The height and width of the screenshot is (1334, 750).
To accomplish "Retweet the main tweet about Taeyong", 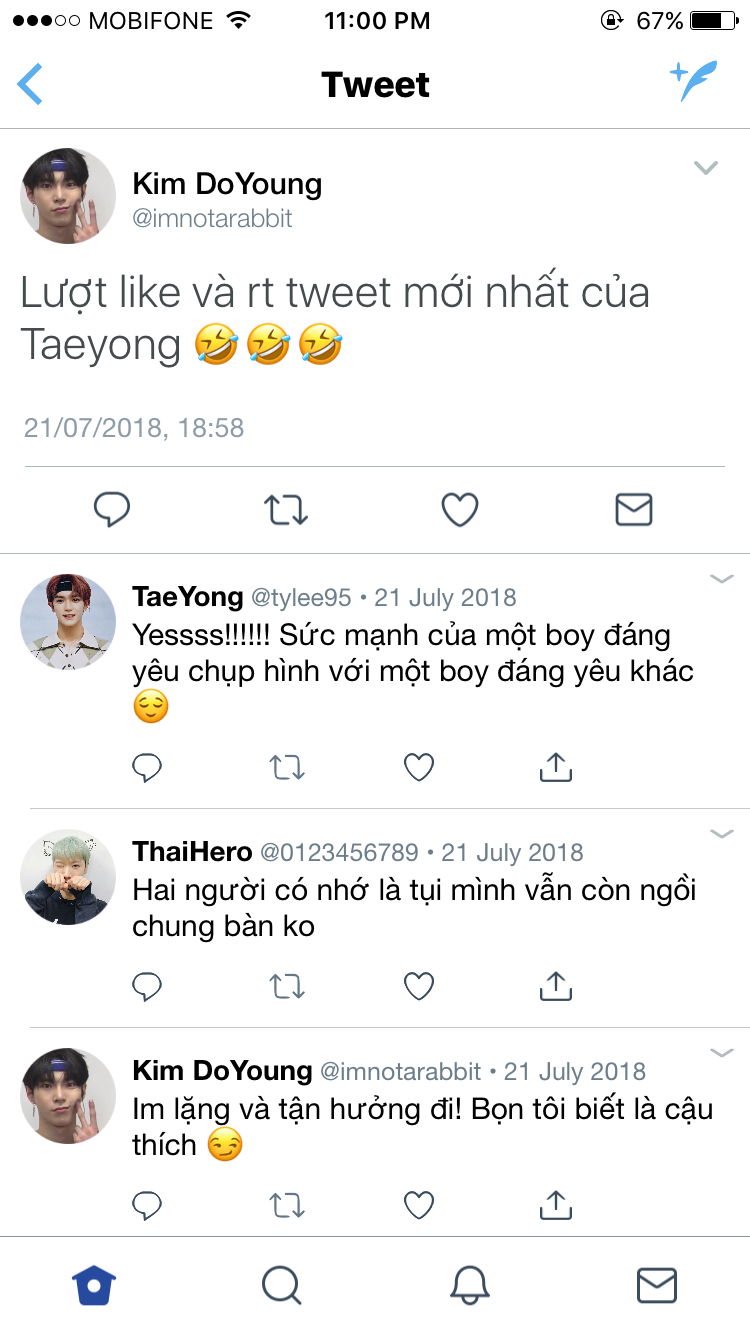I will pyautogui.click(x=286, y=510).
